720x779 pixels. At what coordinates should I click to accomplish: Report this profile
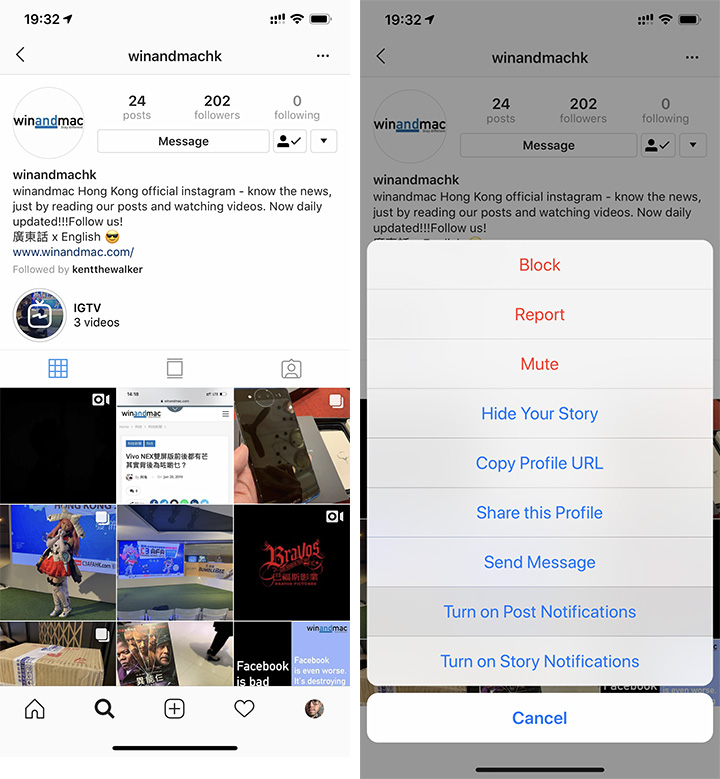[x=539, y=314]
